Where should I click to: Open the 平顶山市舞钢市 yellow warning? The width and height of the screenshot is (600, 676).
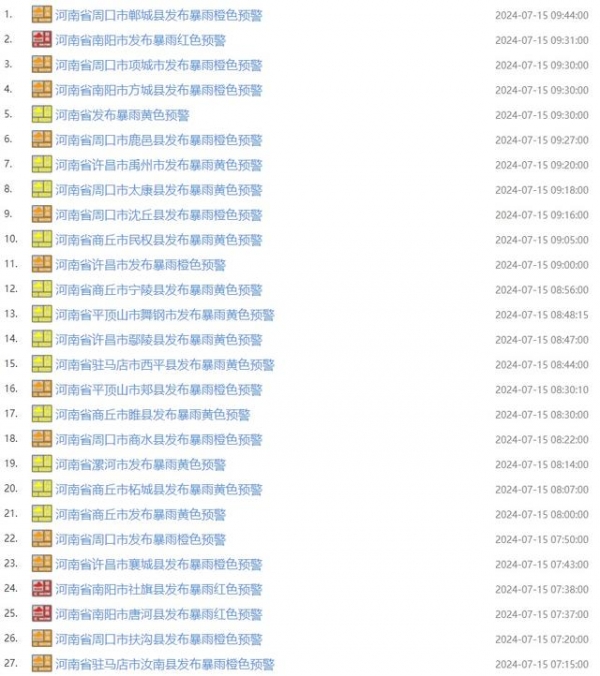tap(164, 315)
